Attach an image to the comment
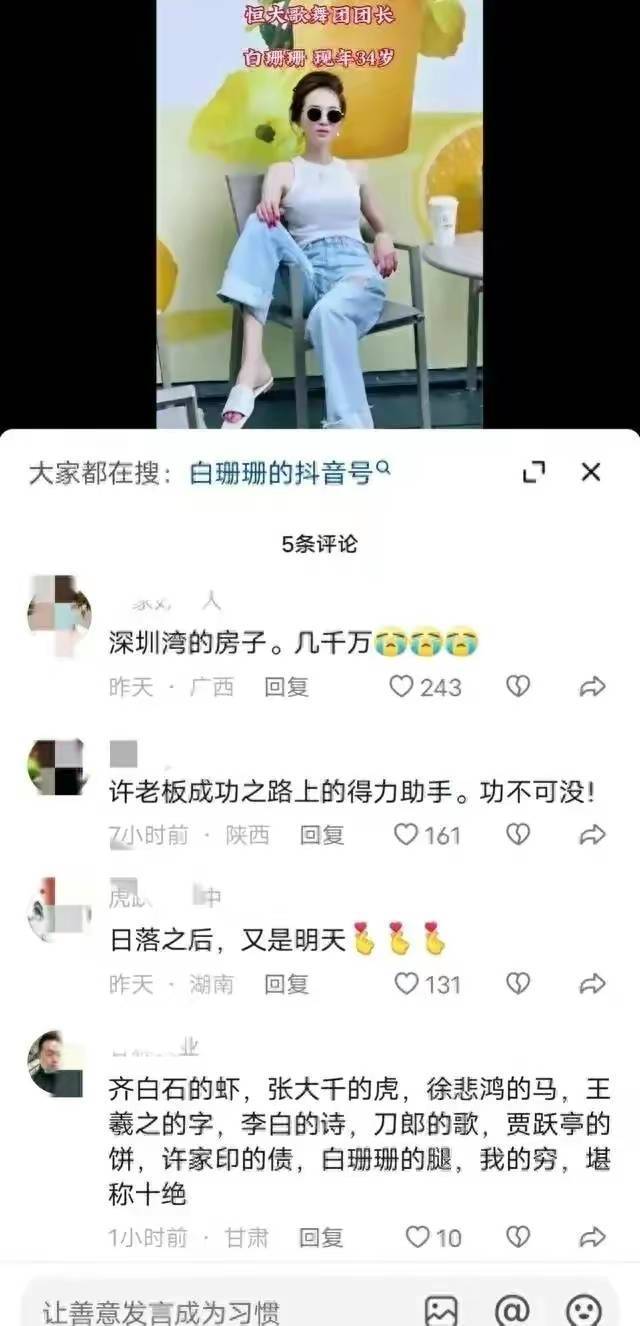Viewport: 640px width, 1326px height. pyautogui.click(x=441, y=1309)
